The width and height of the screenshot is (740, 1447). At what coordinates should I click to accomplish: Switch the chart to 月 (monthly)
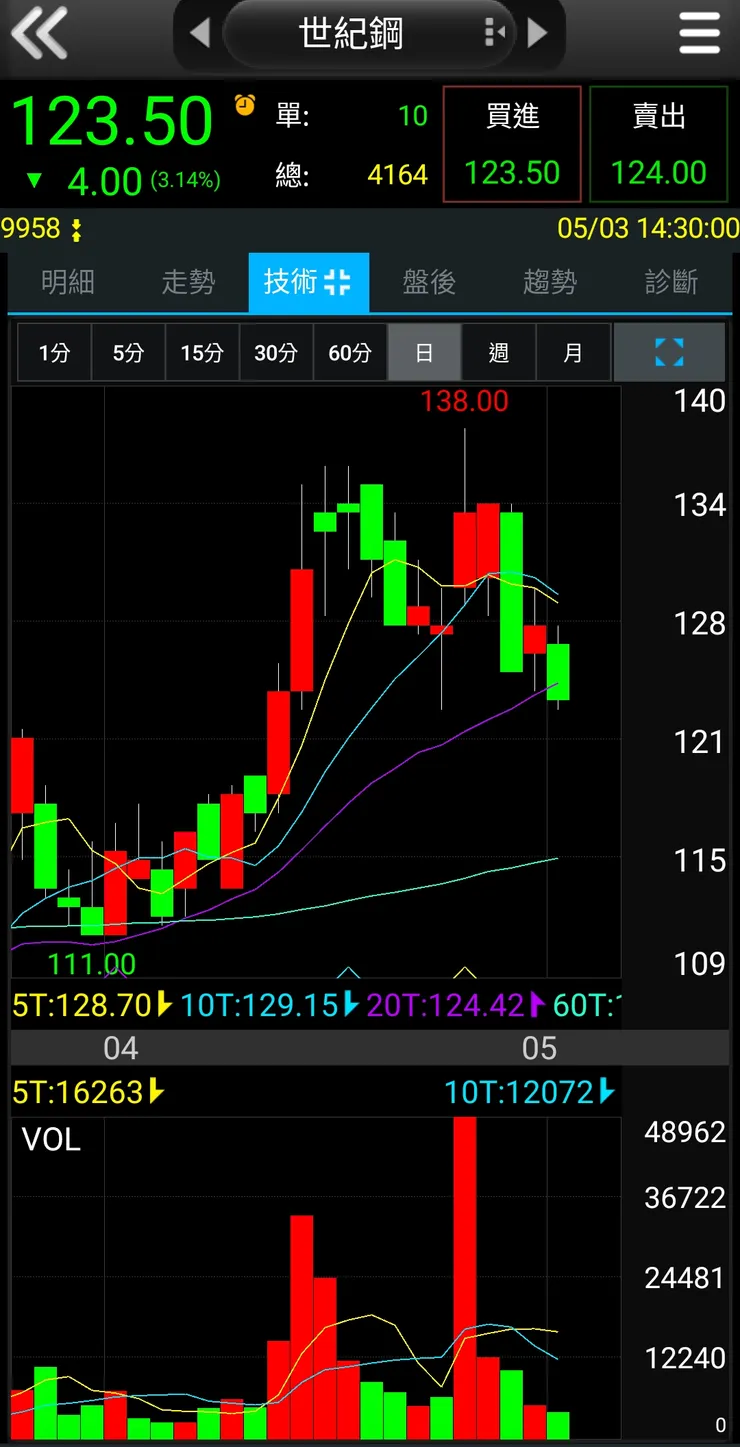572,352
